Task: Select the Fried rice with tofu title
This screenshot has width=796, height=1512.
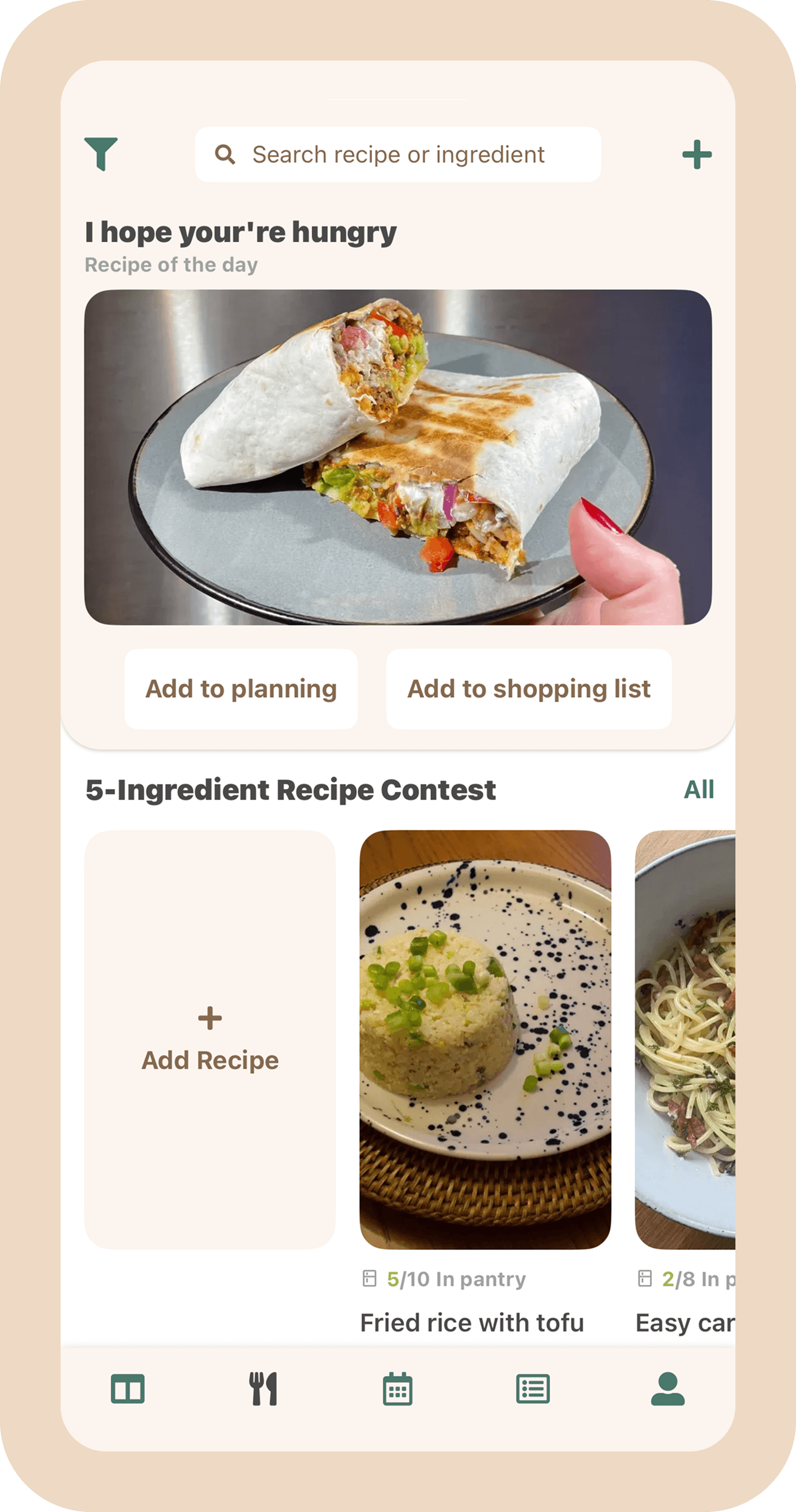Action: click(x=472, y=1322)
